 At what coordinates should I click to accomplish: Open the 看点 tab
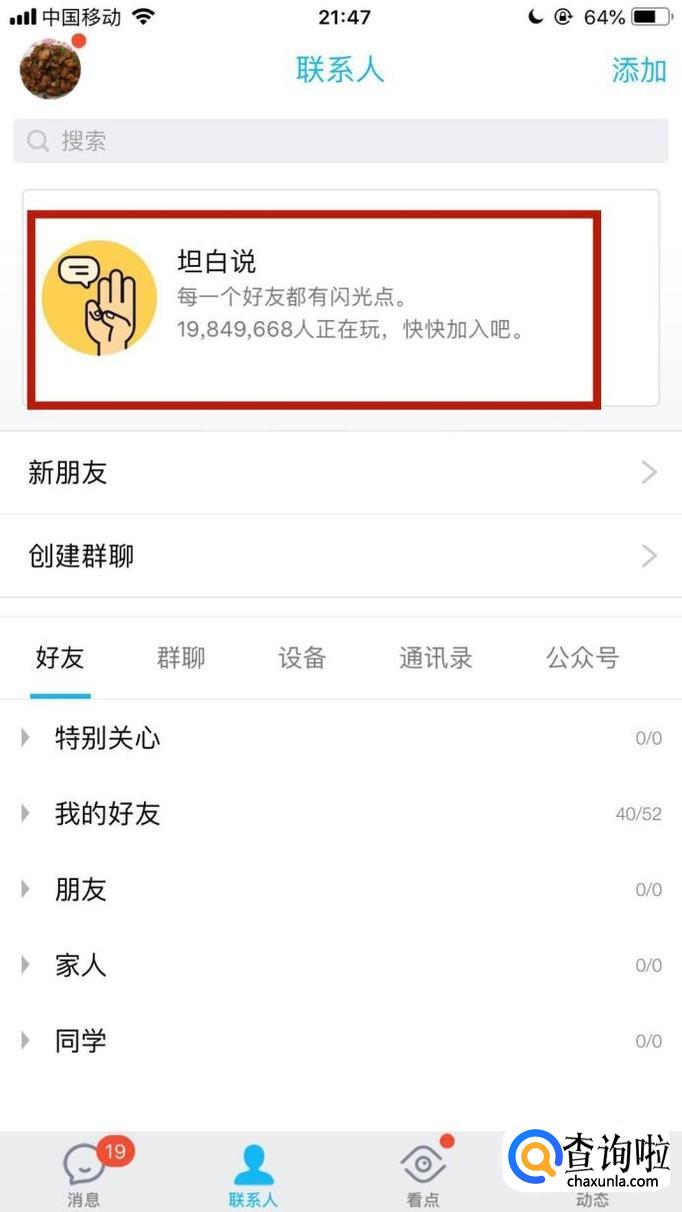[x=423, y=1173]
